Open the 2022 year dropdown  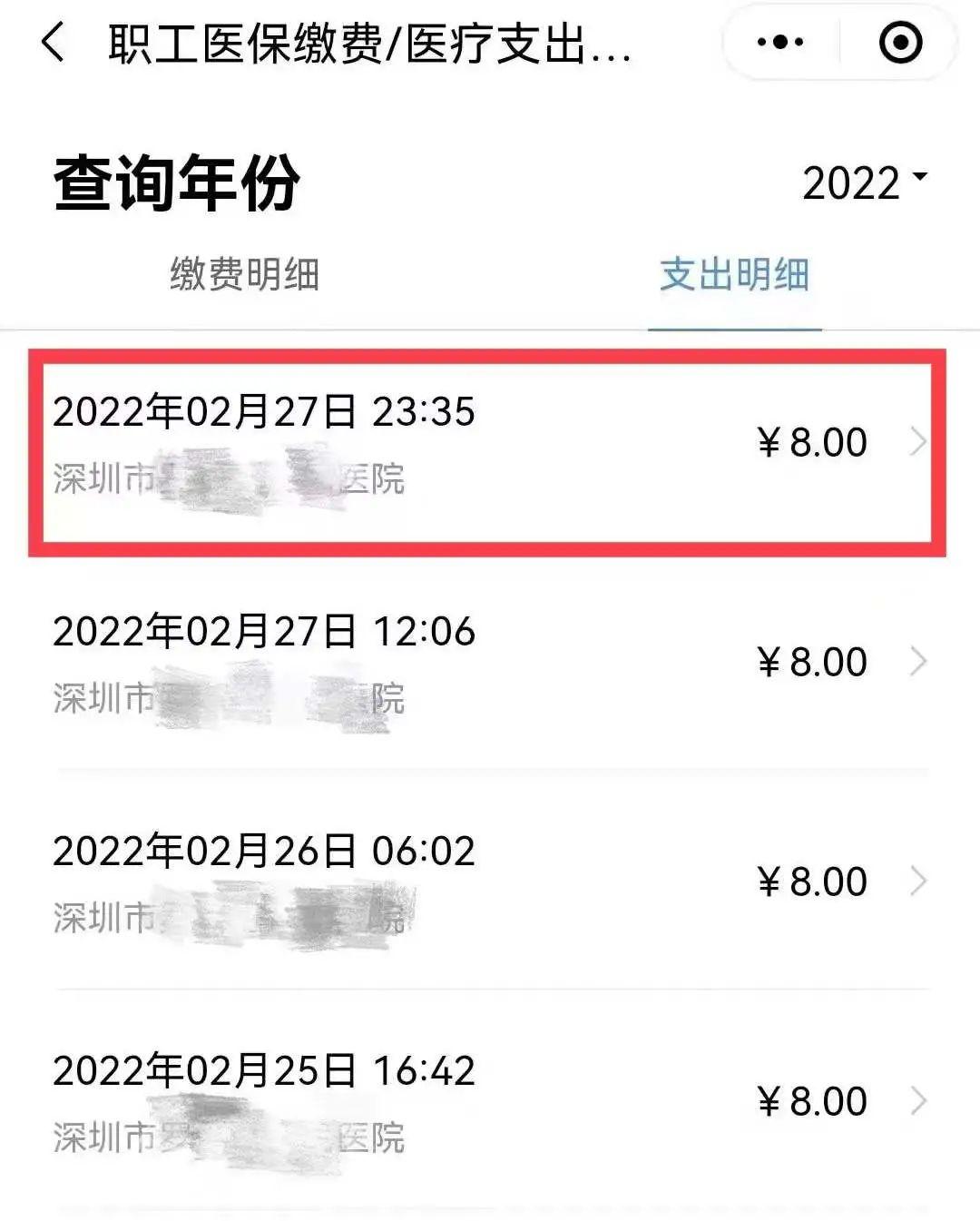(x=865, y=182)
